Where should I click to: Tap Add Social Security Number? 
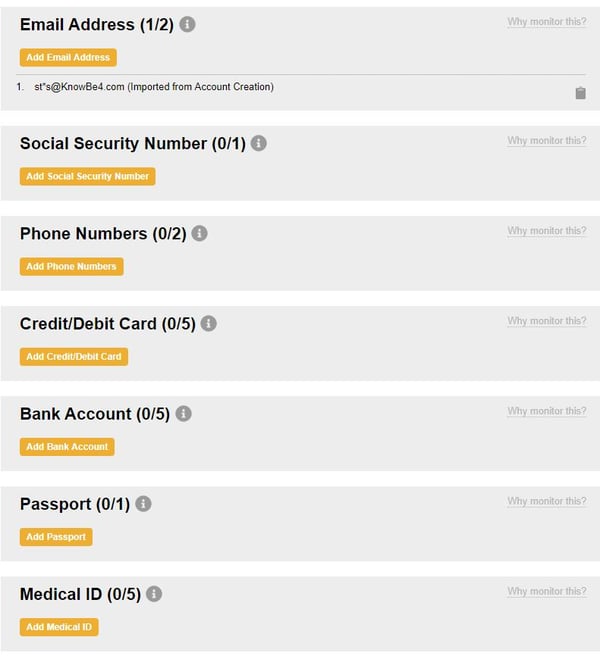coord(87,176)
